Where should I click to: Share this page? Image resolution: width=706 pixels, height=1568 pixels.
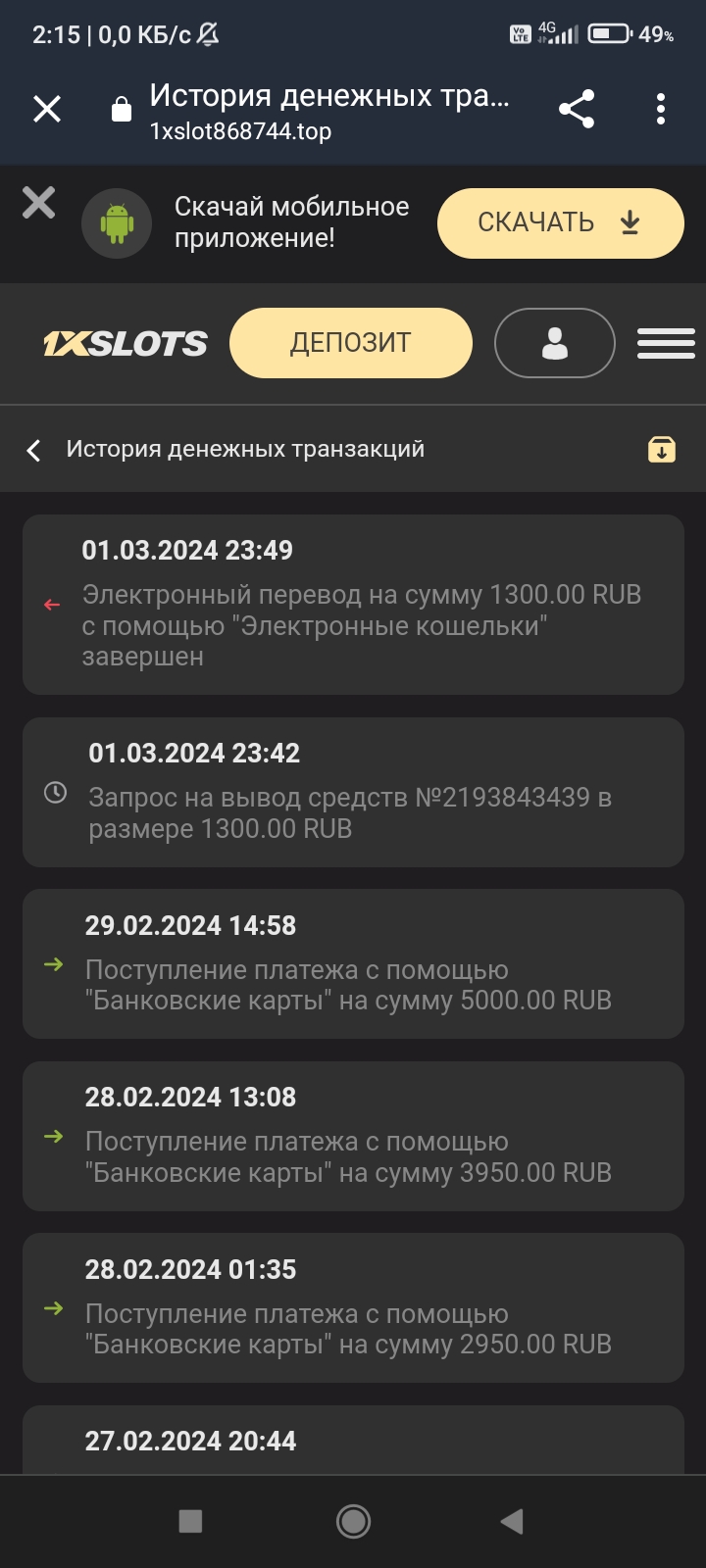(x=577, y=109)
